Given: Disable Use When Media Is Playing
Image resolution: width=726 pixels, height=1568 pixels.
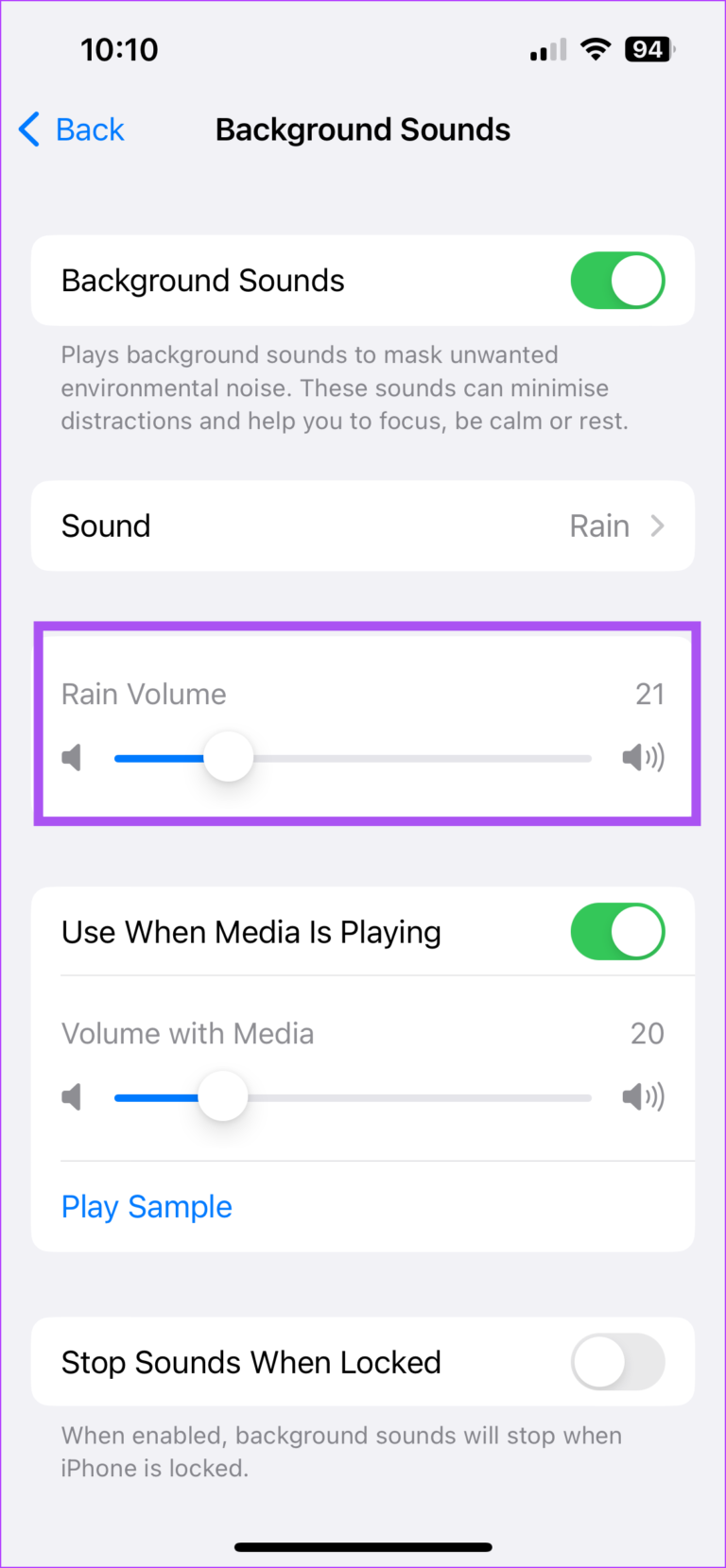Looking at the screenshot, I should 617,931.
